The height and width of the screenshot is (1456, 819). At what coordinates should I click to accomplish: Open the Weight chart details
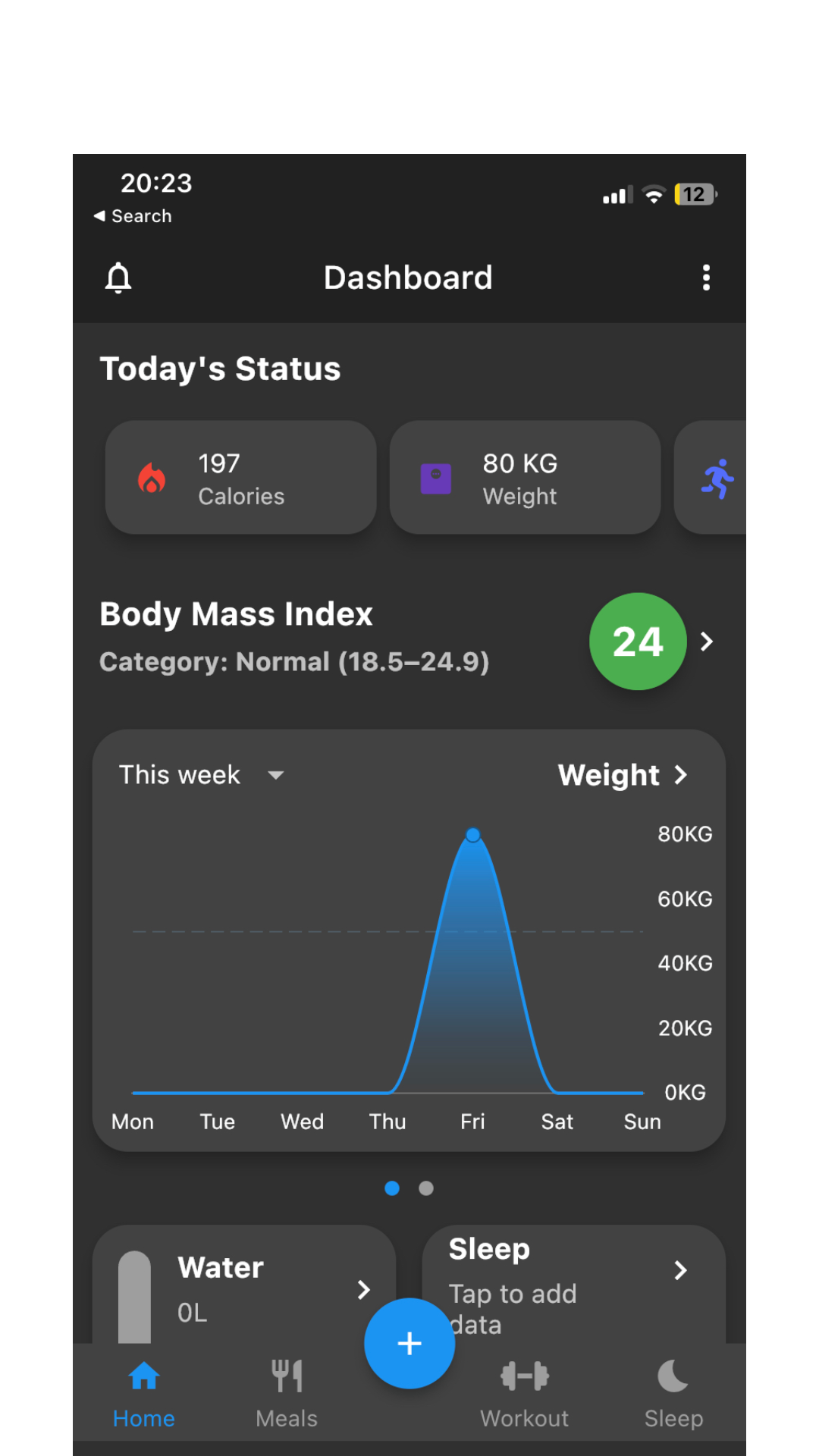[x=623, y=775]
